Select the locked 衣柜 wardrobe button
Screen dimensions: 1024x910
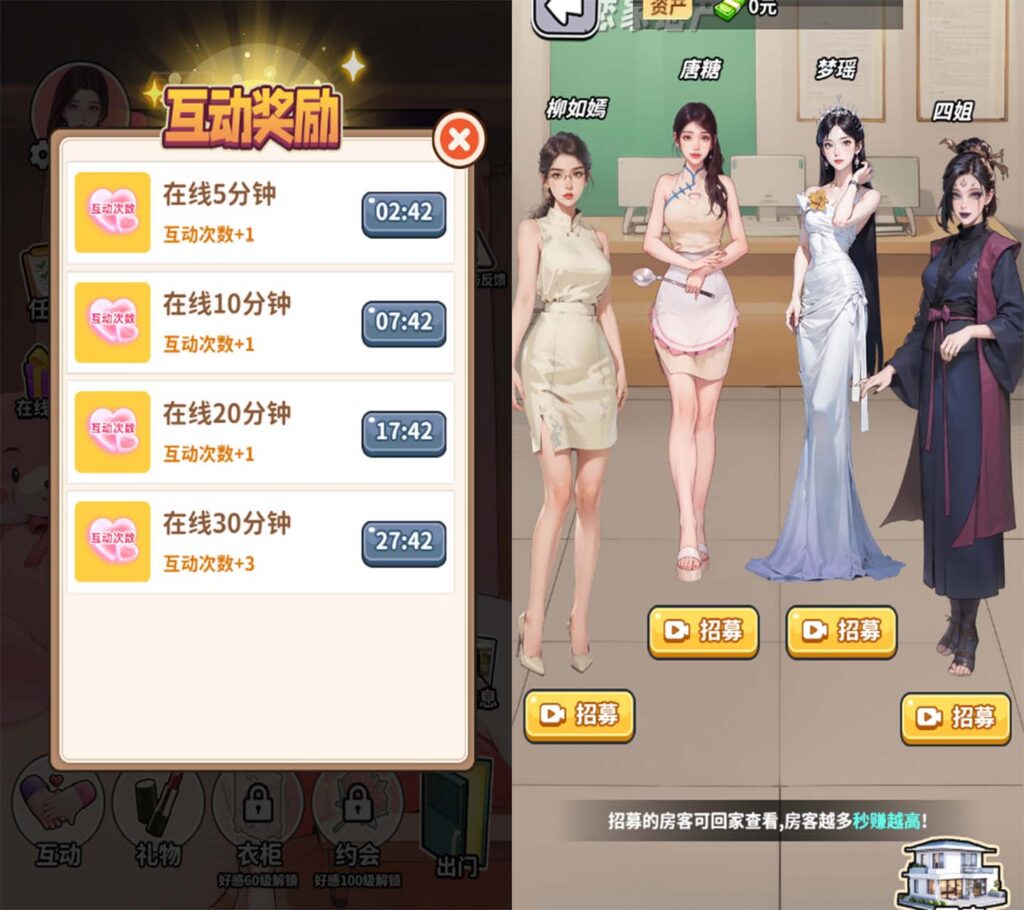(258, 812)
